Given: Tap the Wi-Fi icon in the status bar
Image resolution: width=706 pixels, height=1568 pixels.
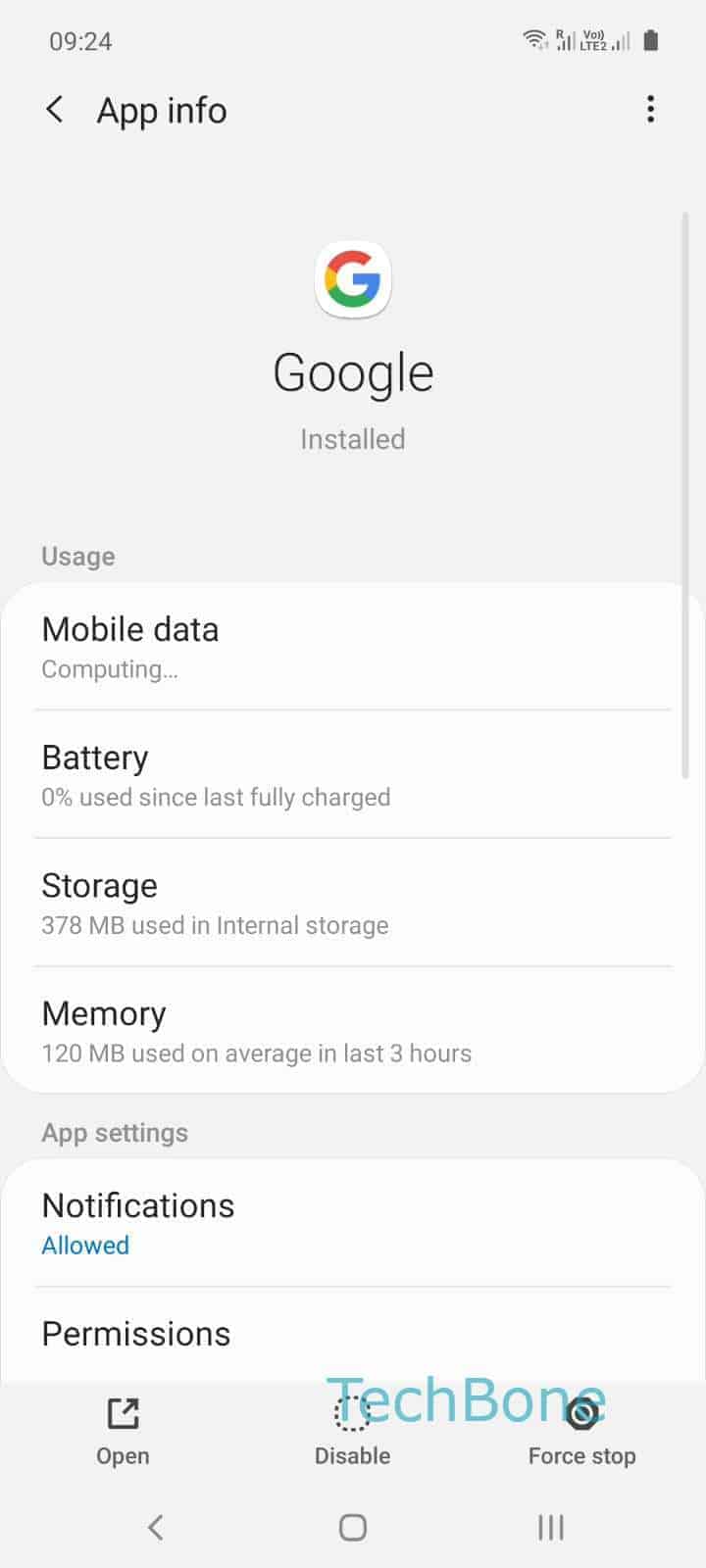Looking at the screenshot, I should 535,39.
